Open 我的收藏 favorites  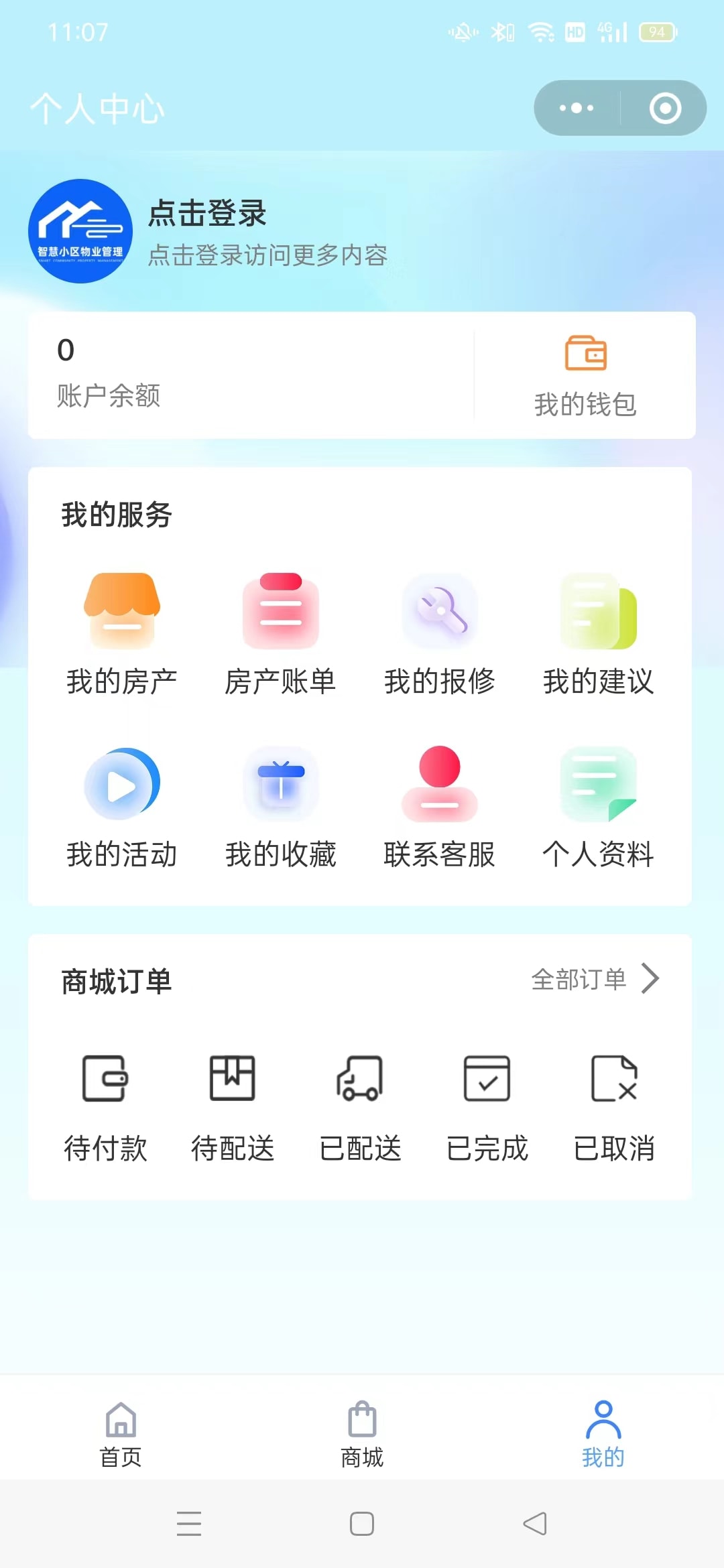point(280,807)
